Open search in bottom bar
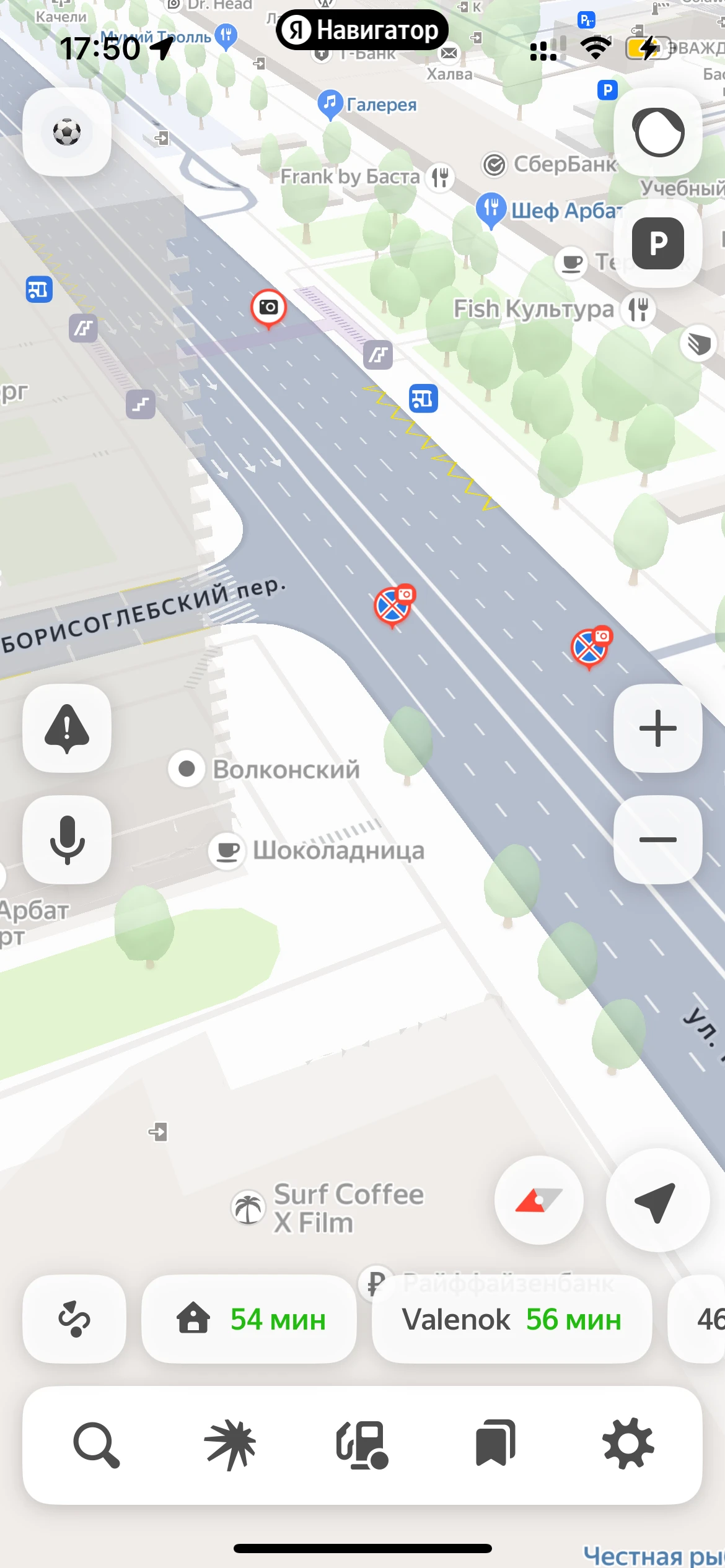The image size is (725, 1568). [96, 1445]
